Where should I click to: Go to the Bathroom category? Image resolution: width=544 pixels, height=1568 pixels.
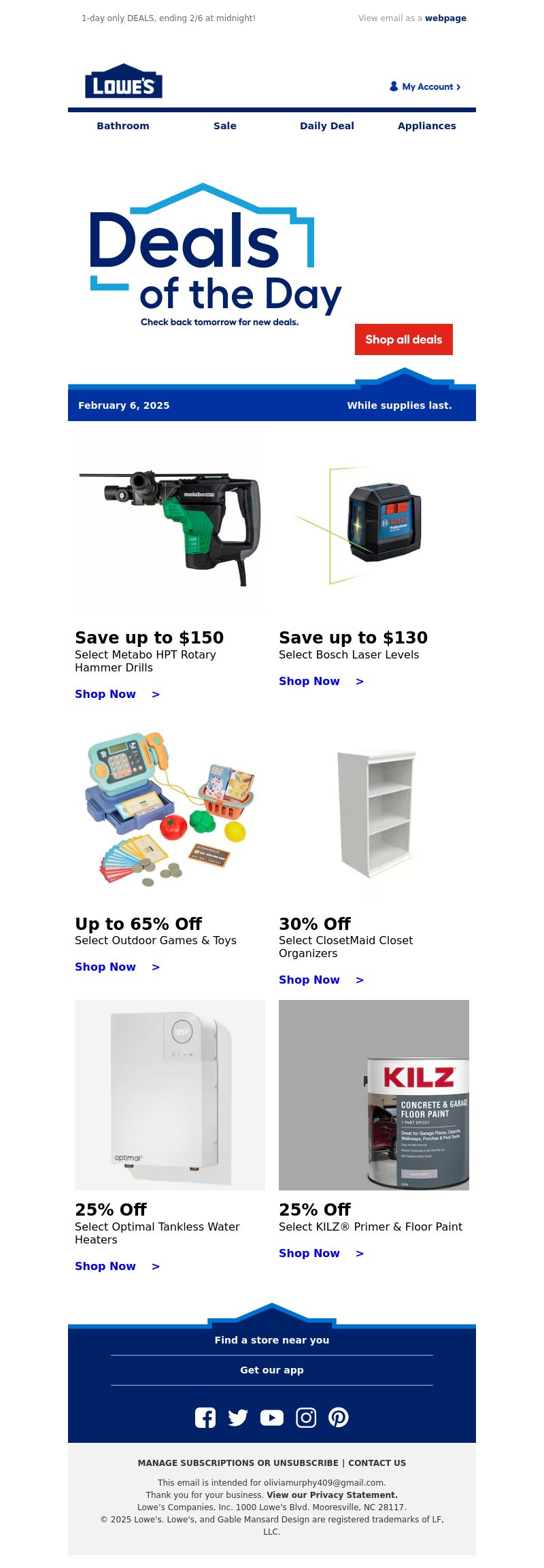pyautogui.click(x=123, y=126)
